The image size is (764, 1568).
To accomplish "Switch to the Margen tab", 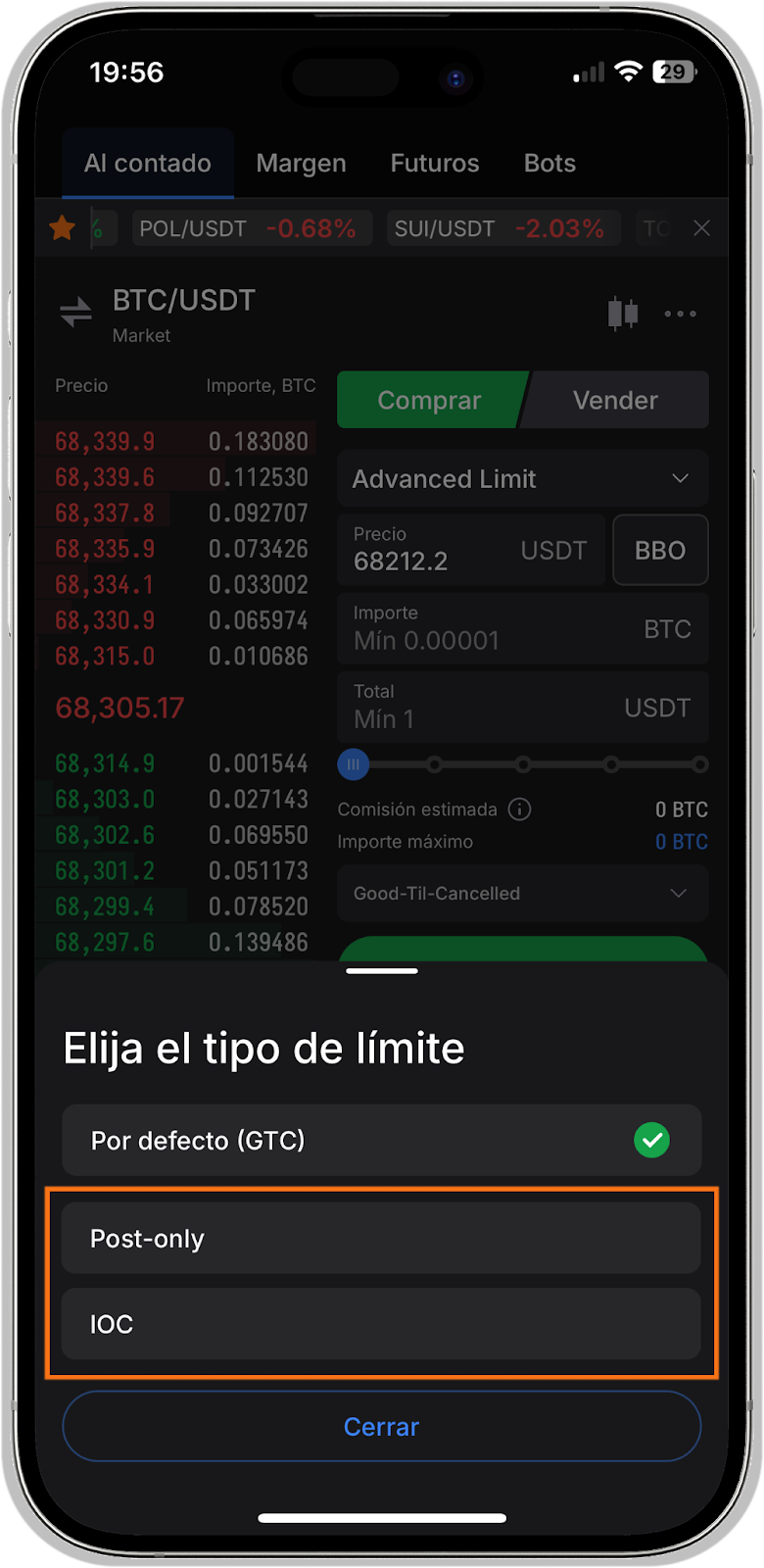I will [x=301, y=164].
